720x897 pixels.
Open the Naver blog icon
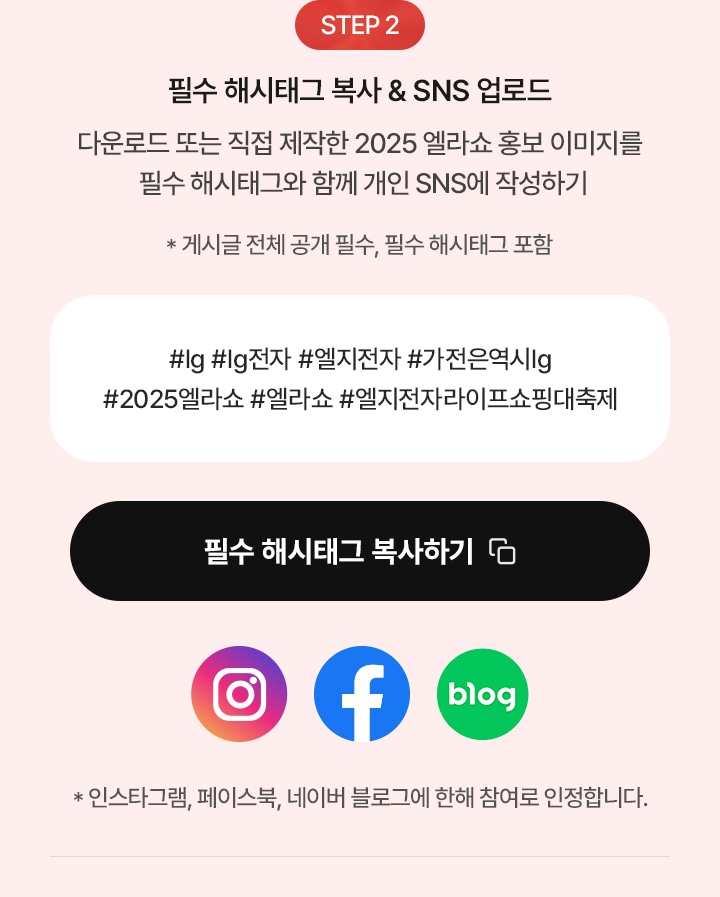[483, 694]
